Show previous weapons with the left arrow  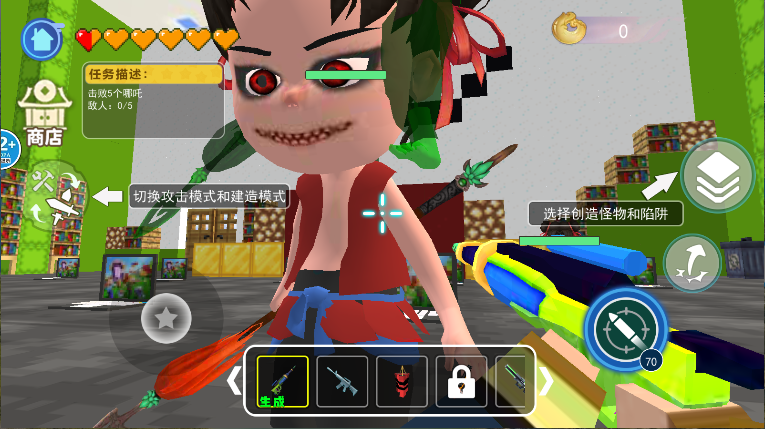pos(234,381)
